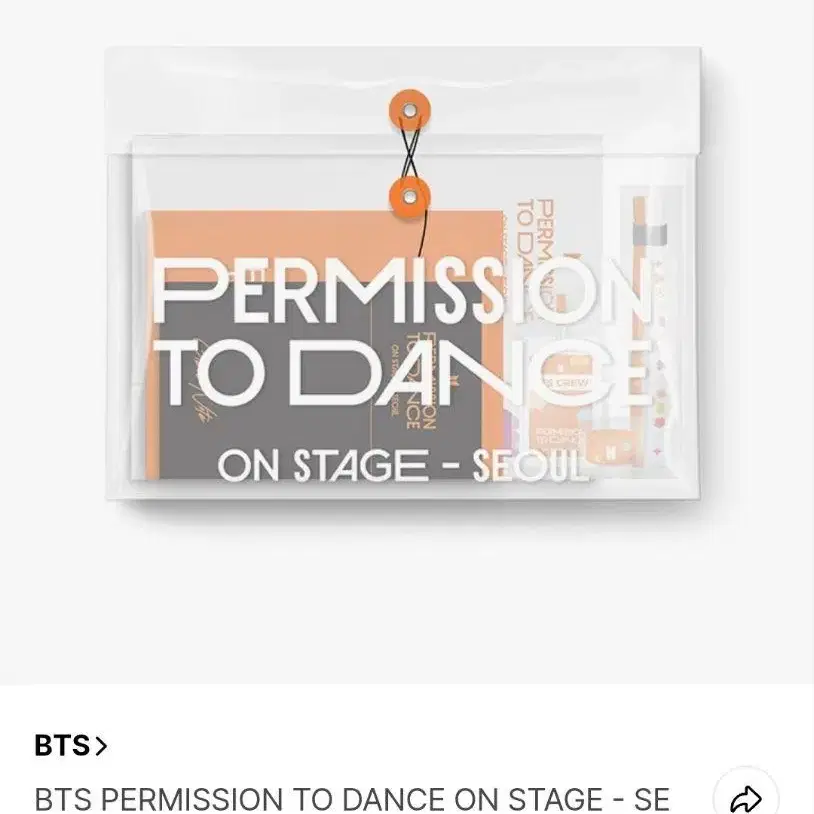814x814 pixels.
Task: Share this Permission to Dance product
Action: [x=746, y=796]
